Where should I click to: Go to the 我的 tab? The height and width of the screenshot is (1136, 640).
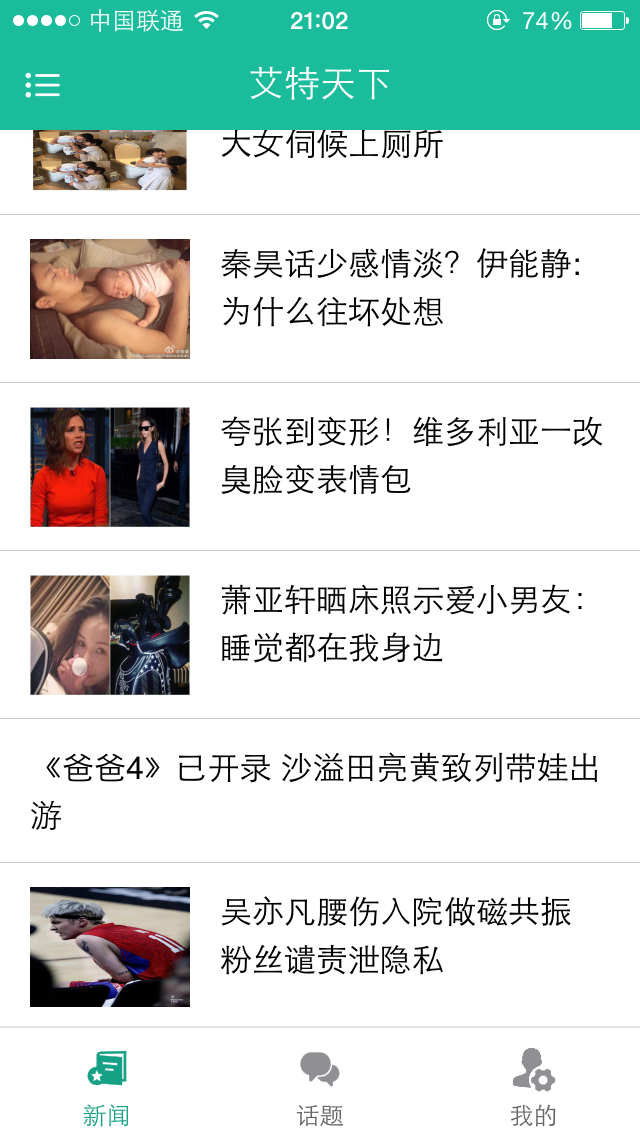533,1088
